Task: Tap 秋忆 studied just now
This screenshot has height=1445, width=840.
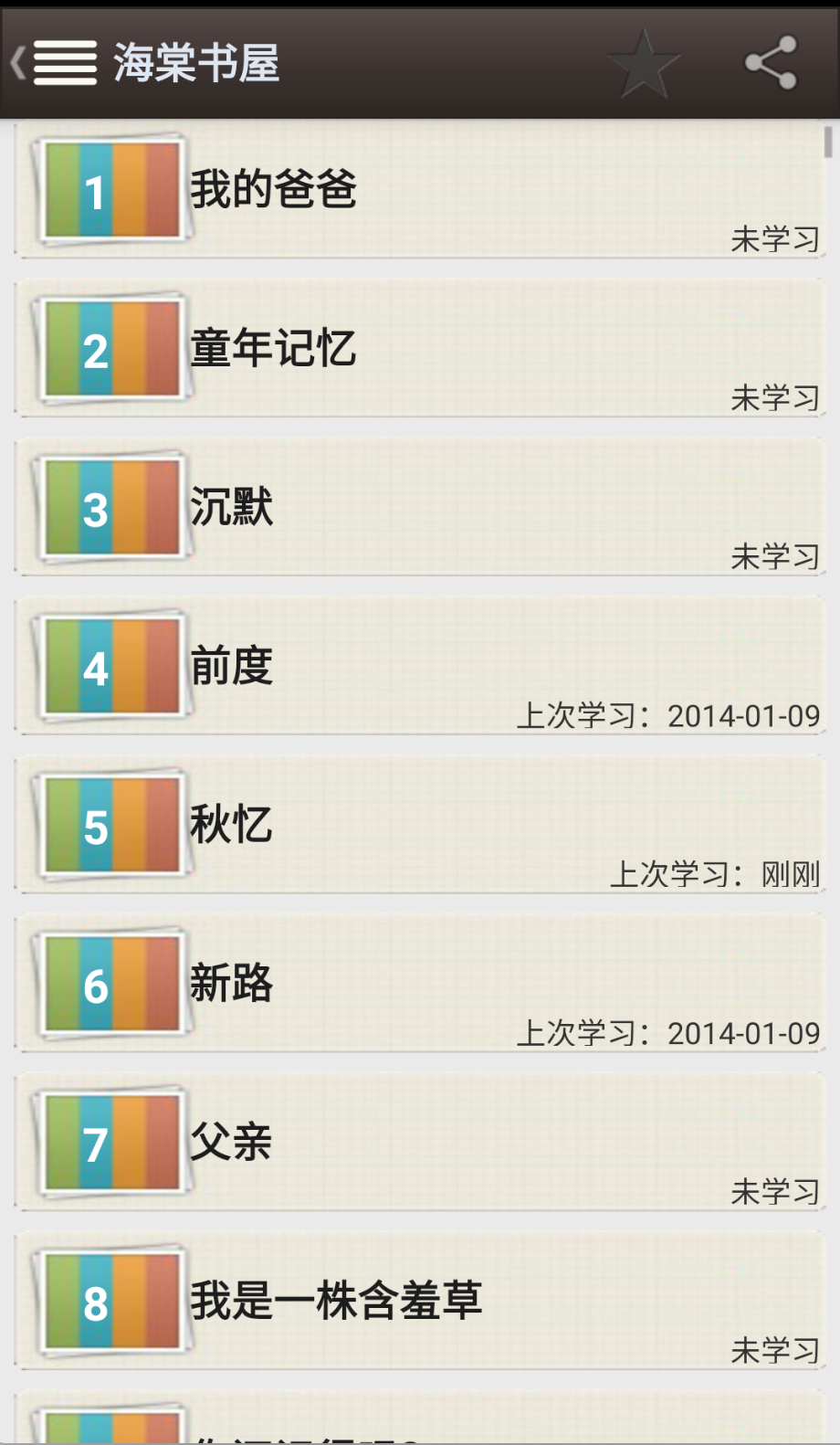Action: (228, 824)
